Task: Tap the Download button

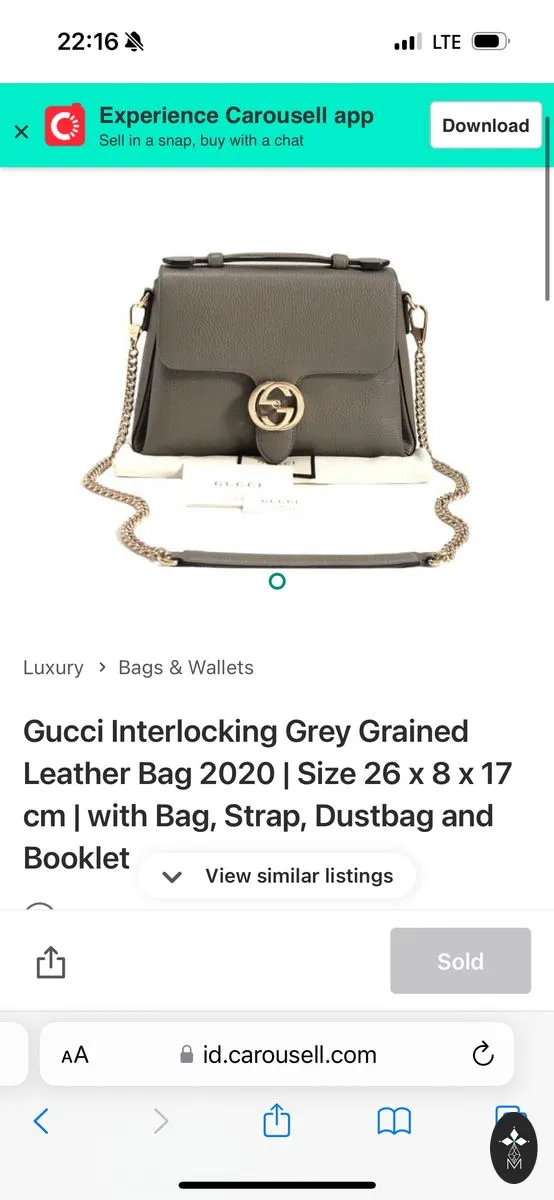Action: coord(485,126)
